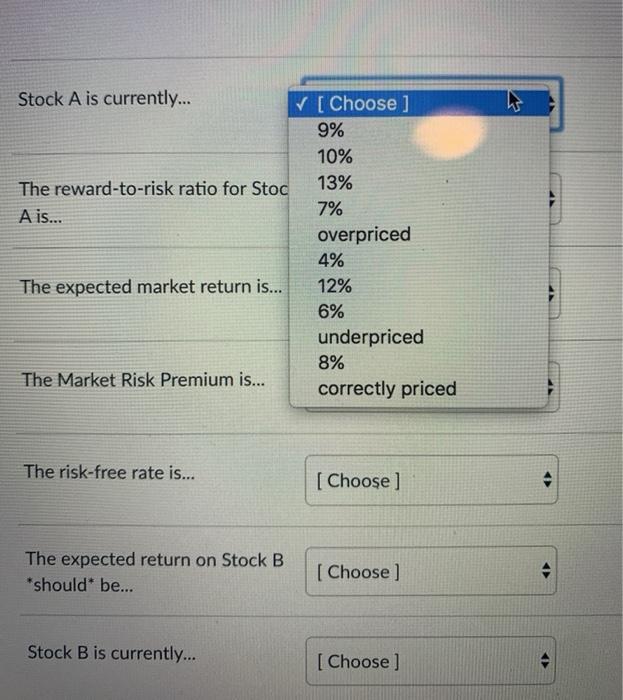This screenshot has width=623, height=700.
Task: Pick the 13% option
Action: [335, 183]
